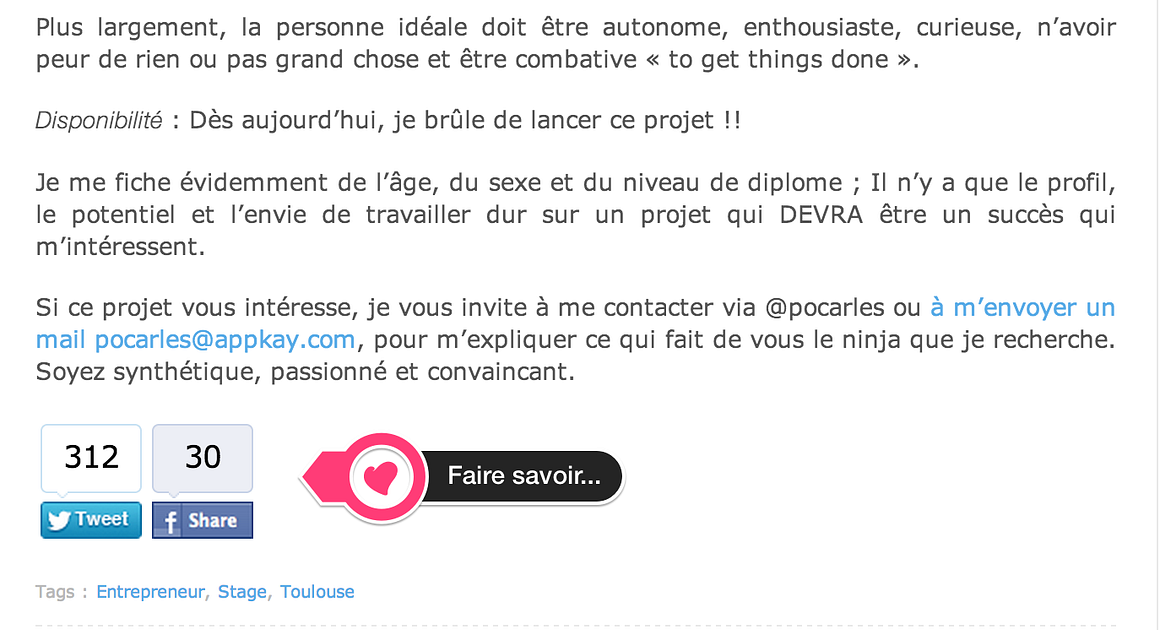Image resolution: width=1160 pixels, height=630 pixels.
Task: Tap the Faire savoir heart button
Action: pos(463,477)
